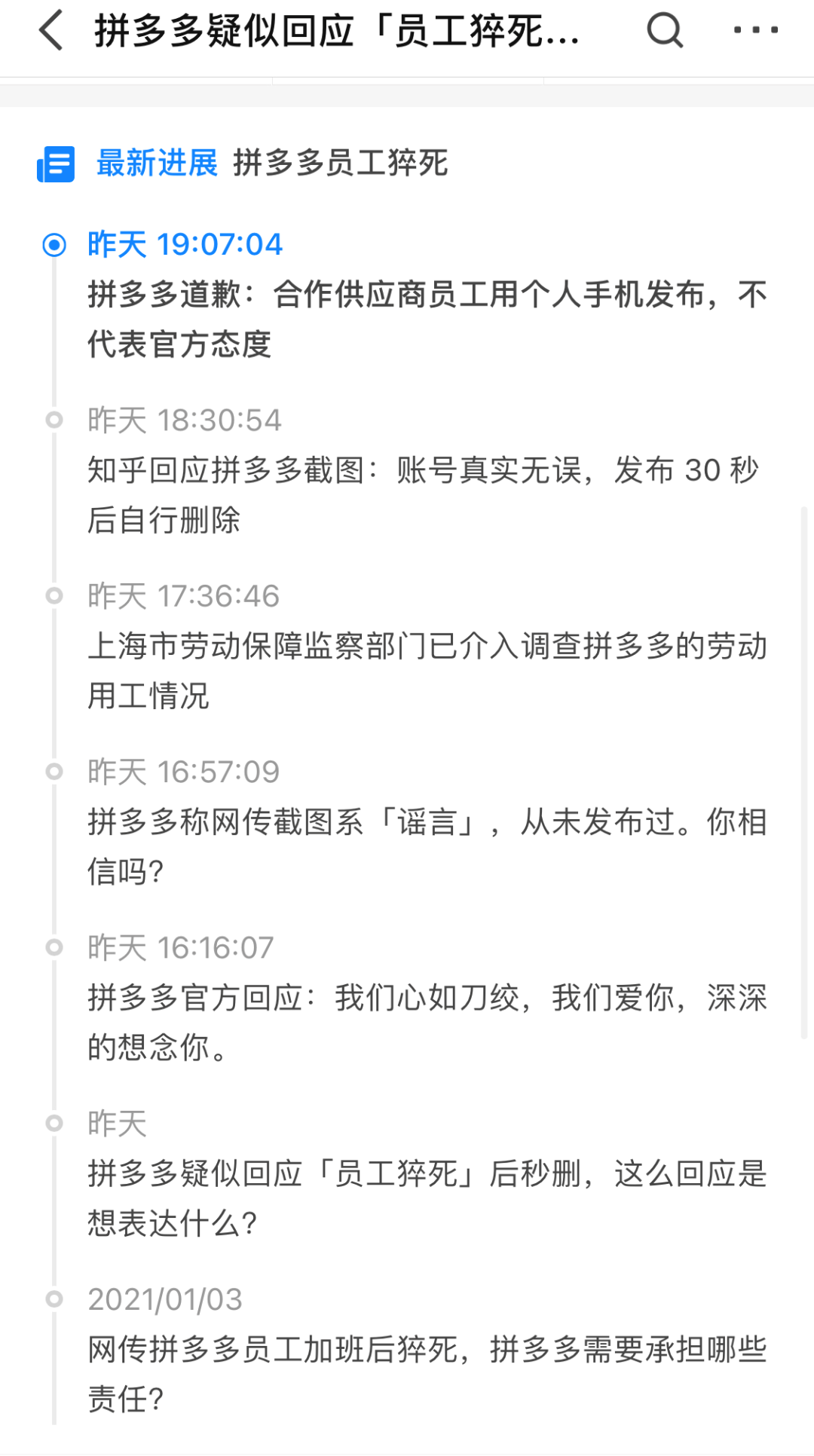Open the 19:07:04 entry on 拼多多道歉

(x=427, y=319)
